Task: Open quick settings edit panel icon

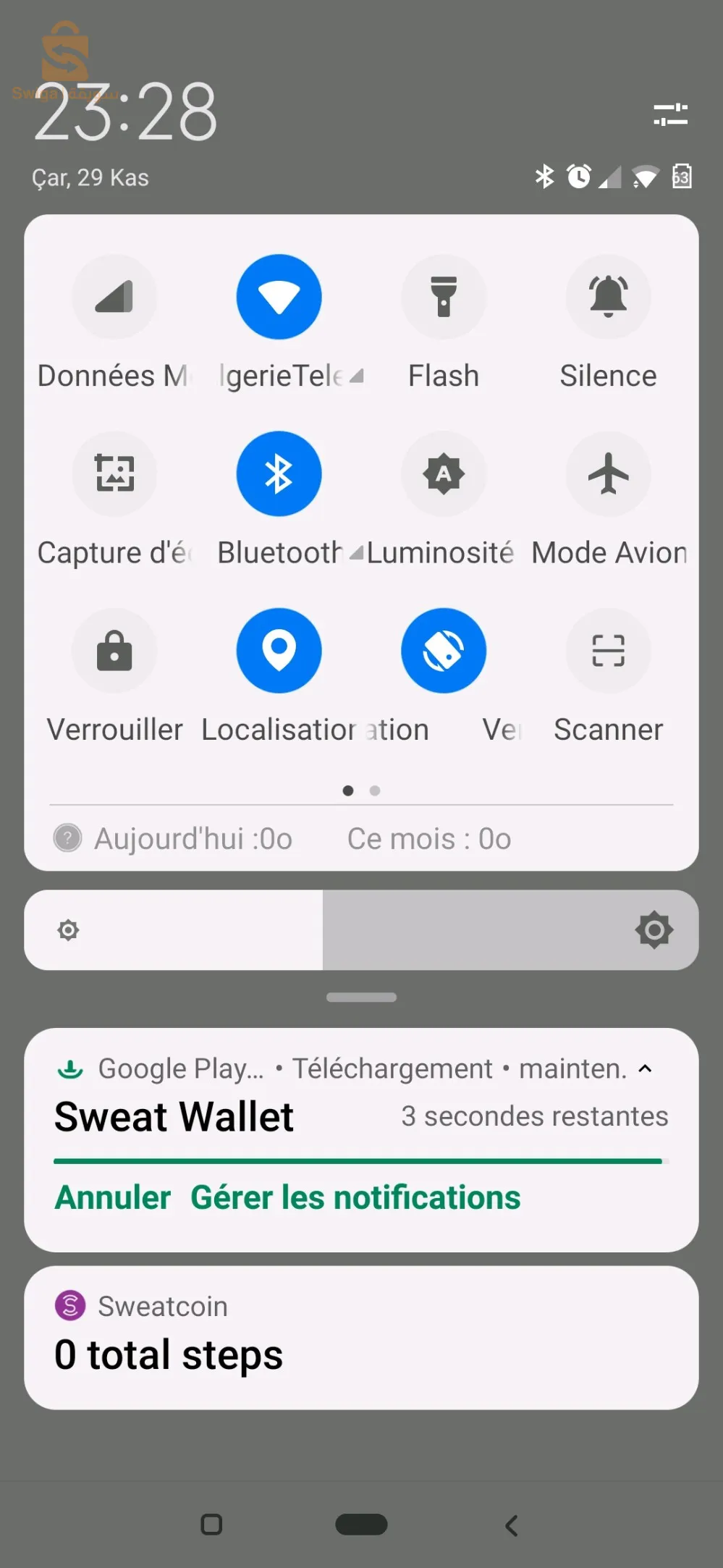Action: pyautogui.click(x=670, y=114)
